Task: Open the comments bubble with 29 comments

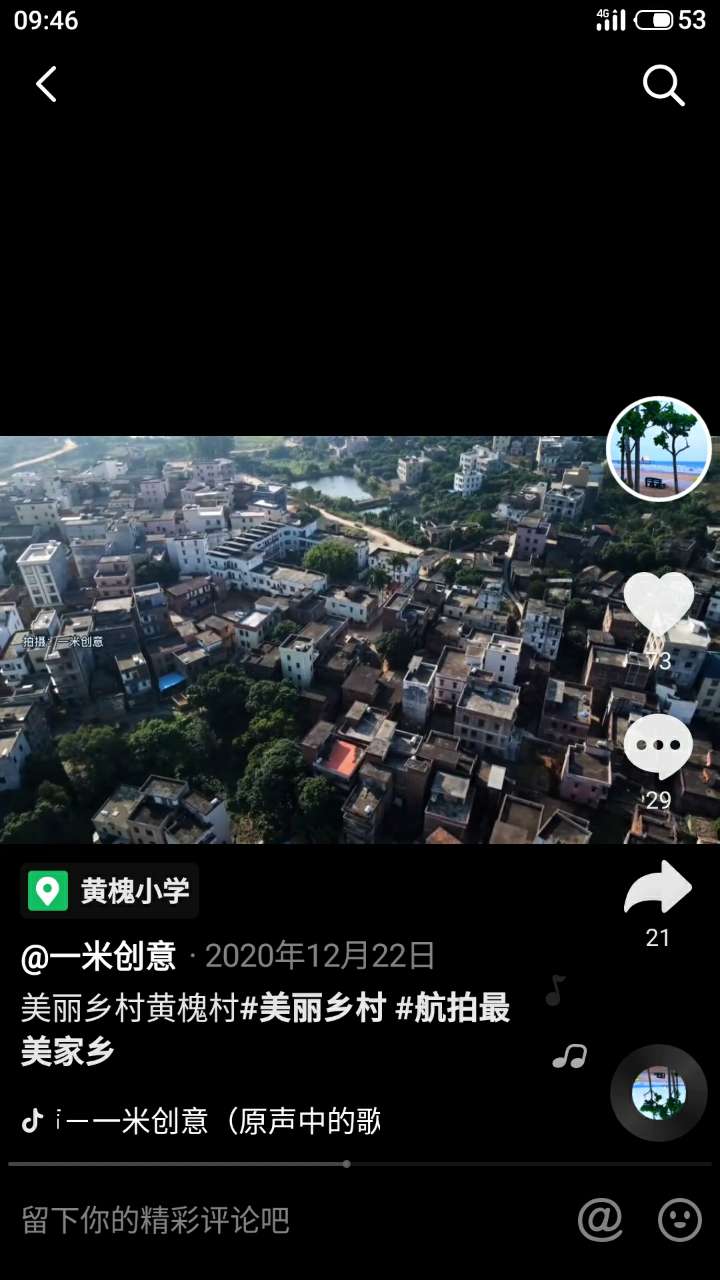Action: (658, 748)
